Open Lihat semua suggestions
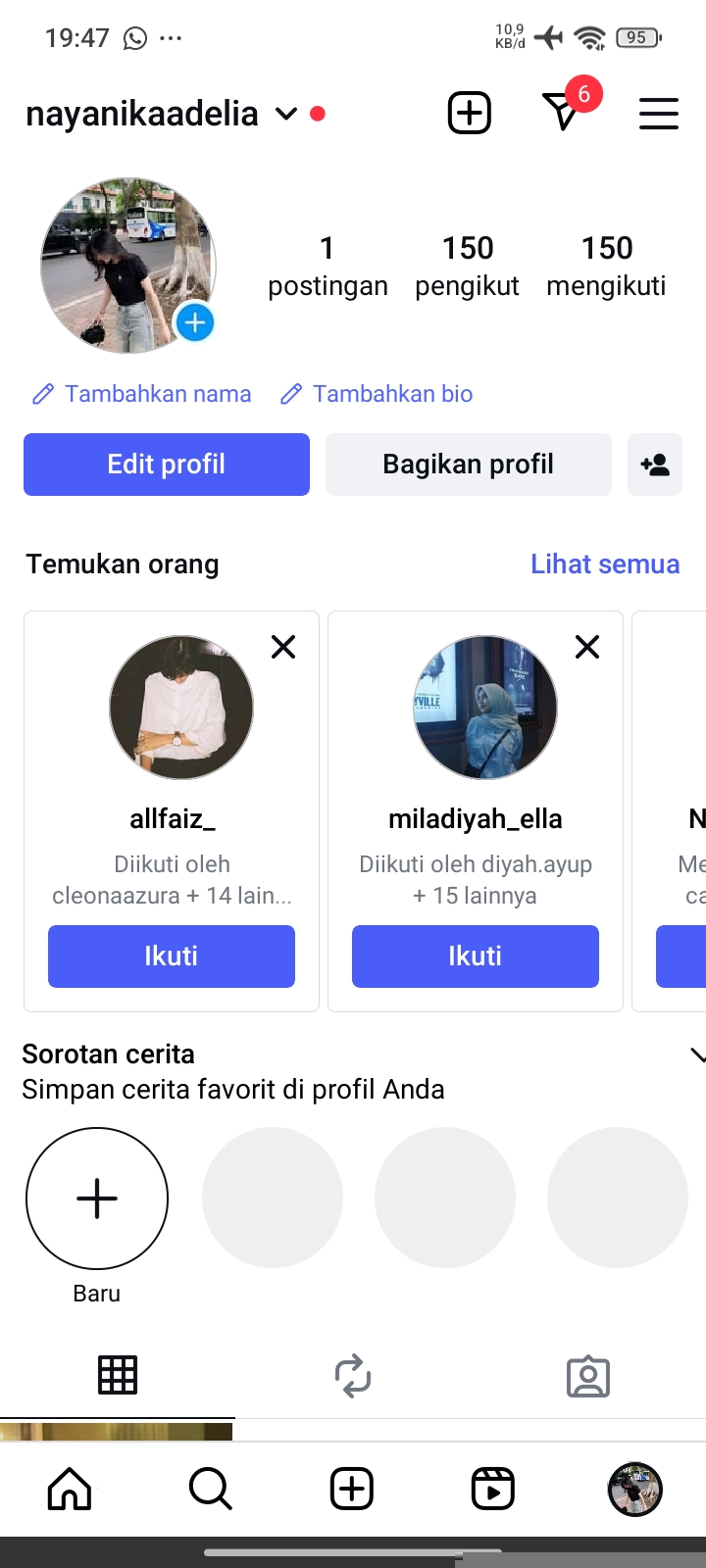The width and height of the screenshot is (706, 1568). (x=605, y=564)
